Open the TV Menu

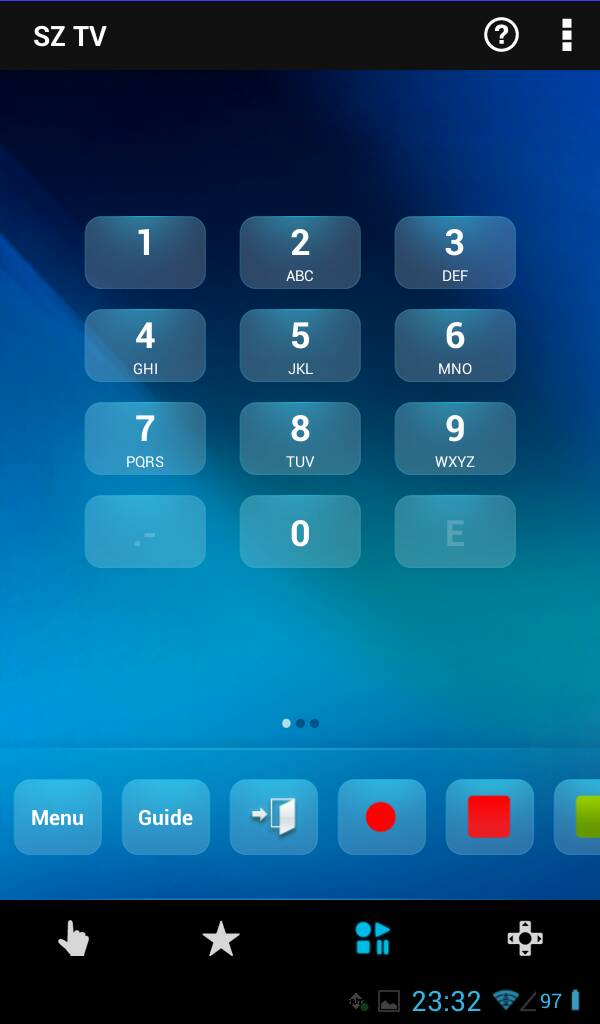(58, 817)
